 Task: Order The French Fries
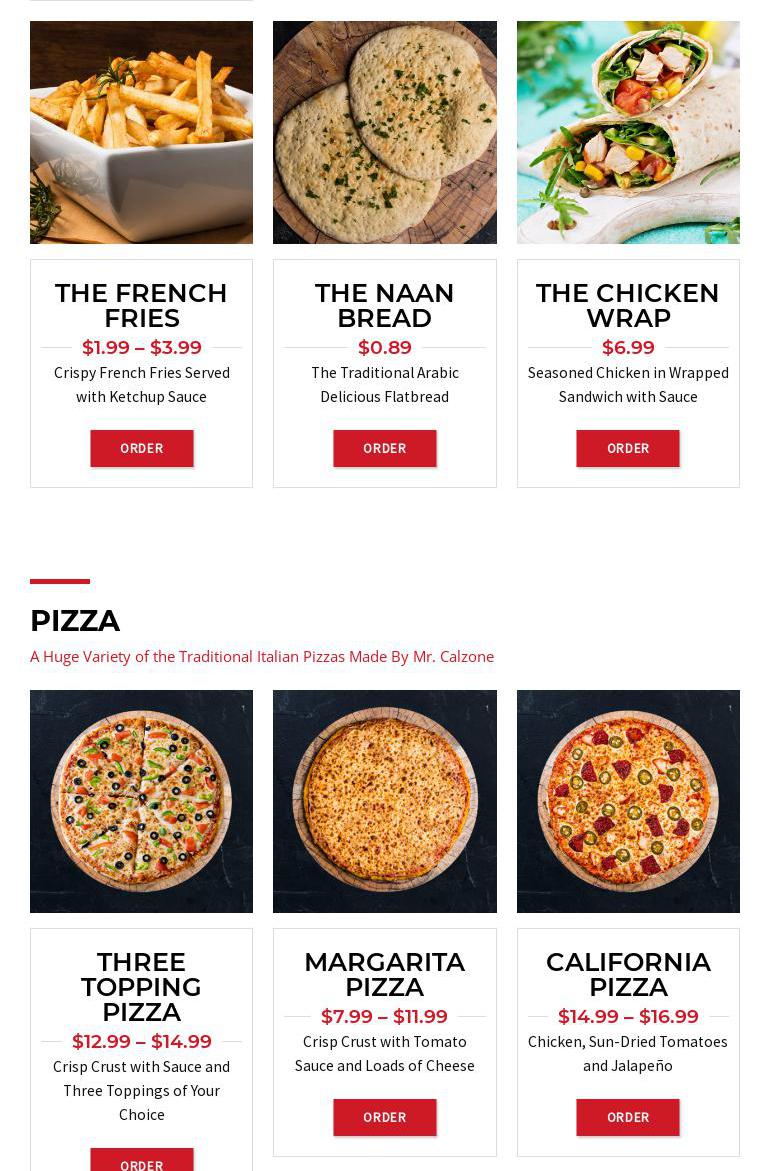[x=141, y=448]
